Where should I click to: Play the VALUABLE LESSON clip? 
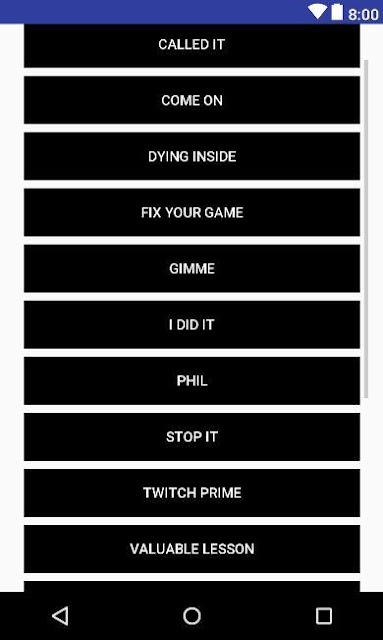coord(192,549)
